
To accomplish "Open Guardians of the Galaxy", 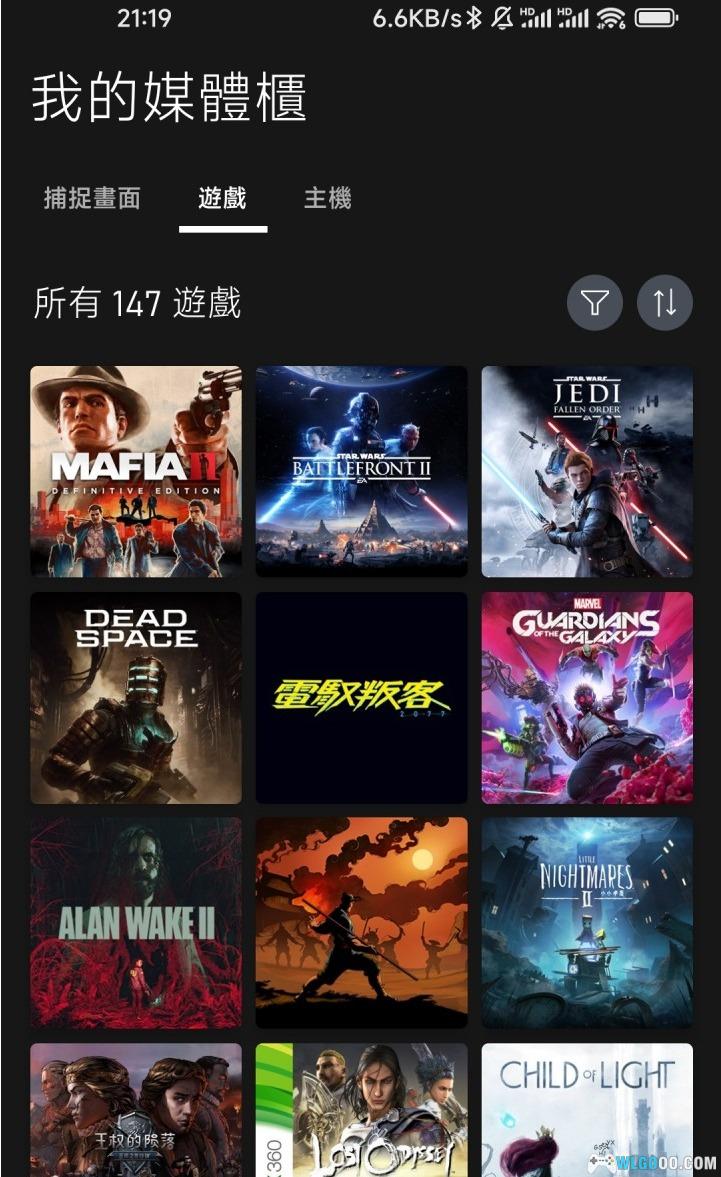I will [x=586, y=697].
